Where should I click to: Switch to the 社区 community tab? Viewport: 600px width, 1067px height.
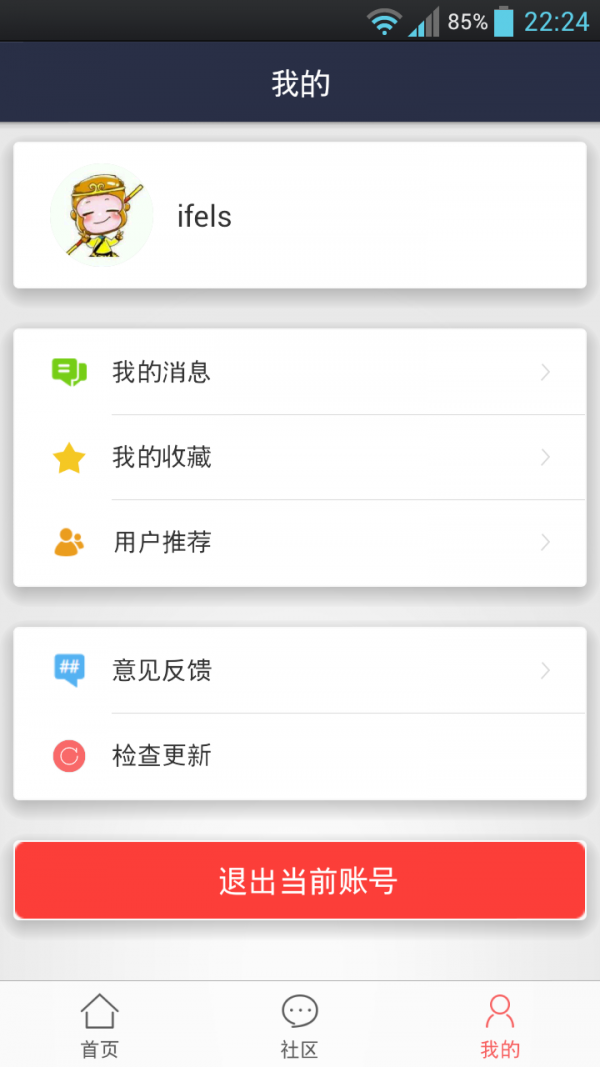299,1025
